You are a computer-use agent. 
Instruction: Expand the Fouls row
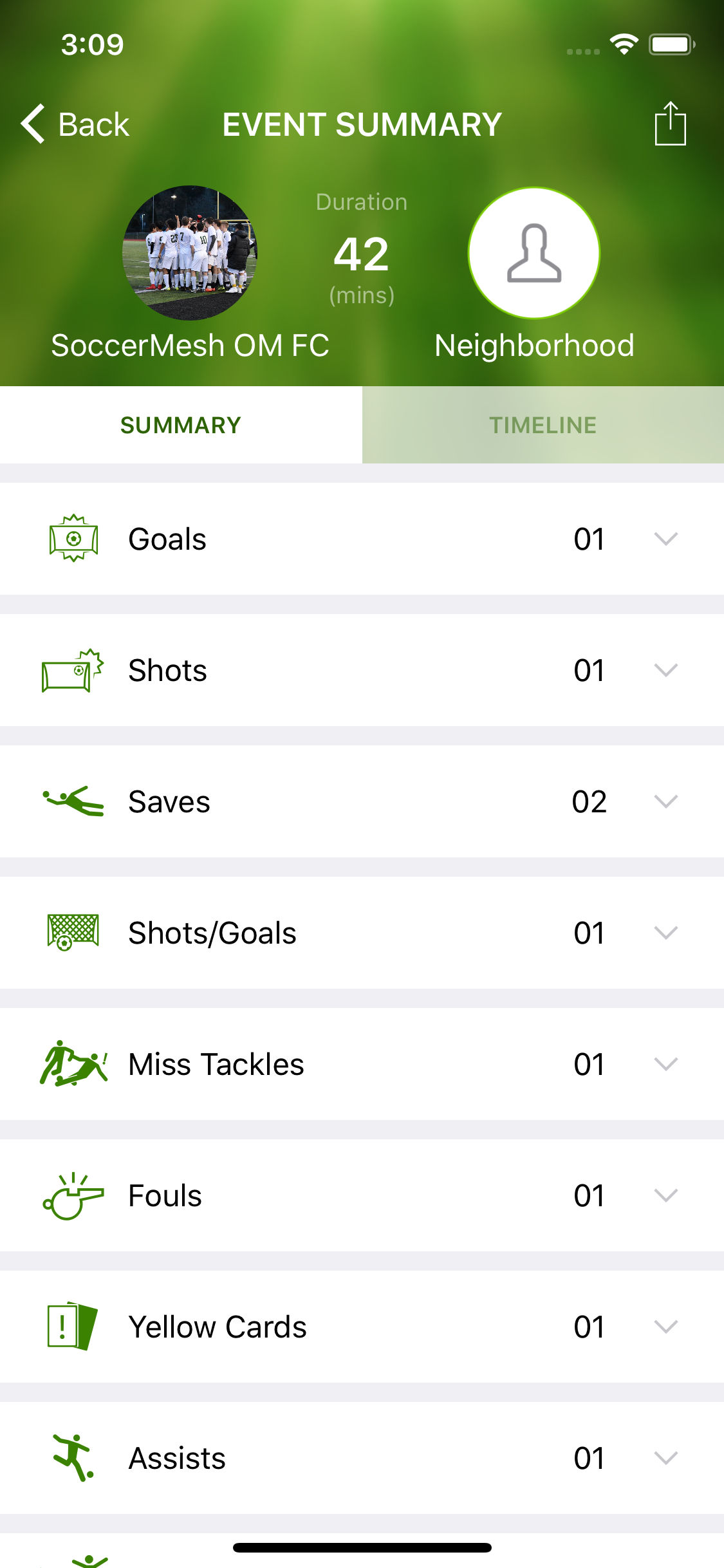point(362,1195)
